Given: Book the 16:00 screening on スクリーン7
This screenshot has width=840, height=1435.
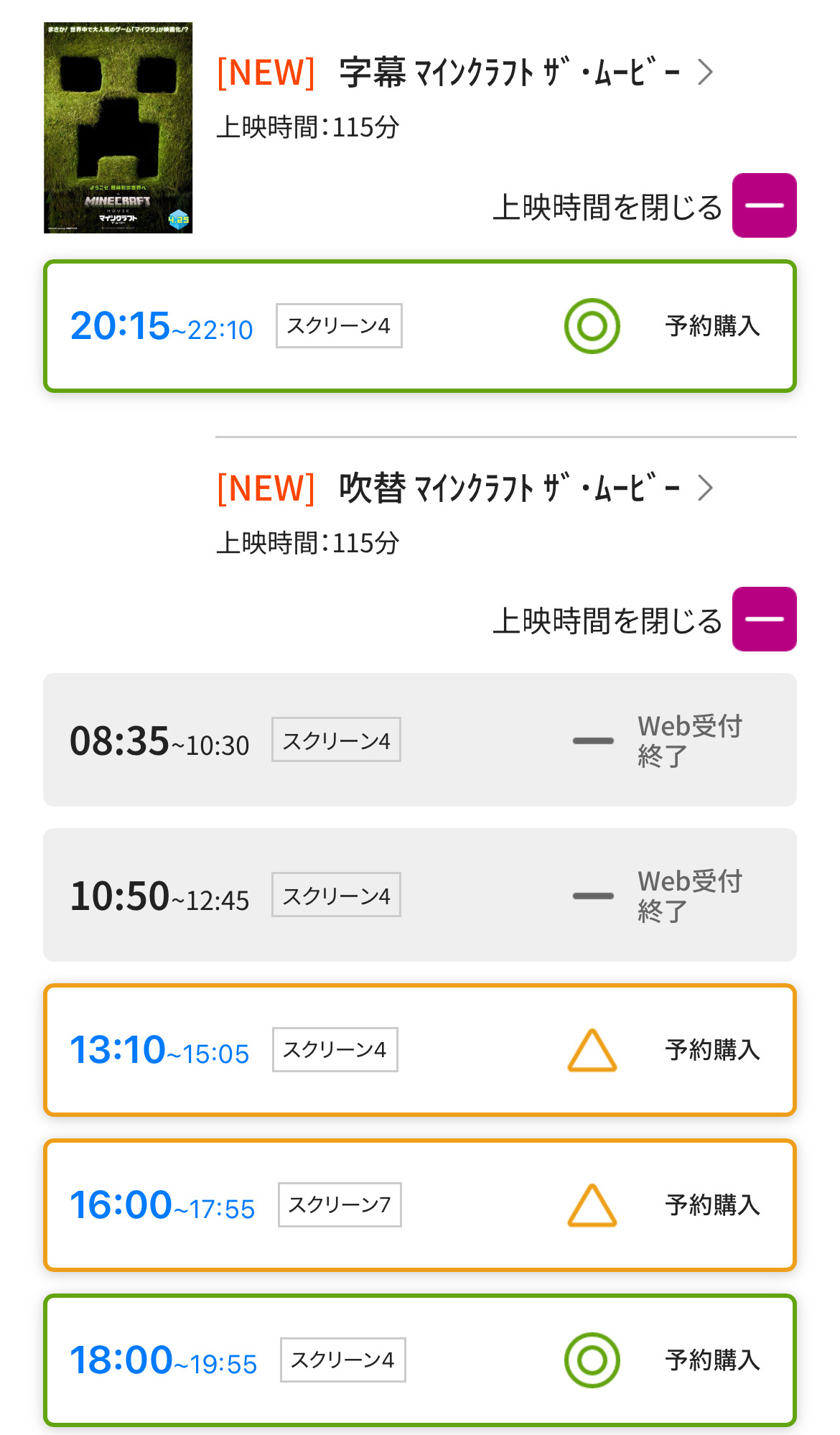Looking at the screenshot, I should point(420,1205).
